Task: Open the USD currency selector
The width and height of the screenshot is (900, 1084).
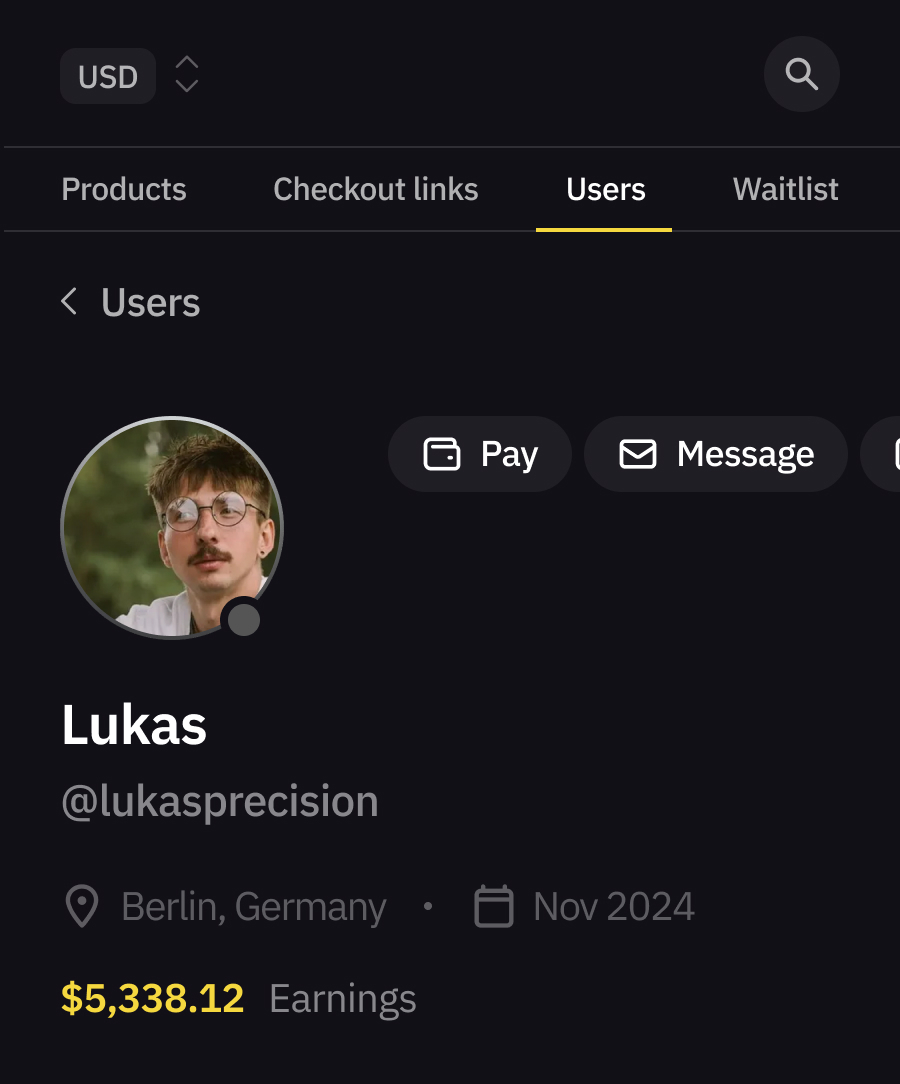Action: click(x=130, y=76)
